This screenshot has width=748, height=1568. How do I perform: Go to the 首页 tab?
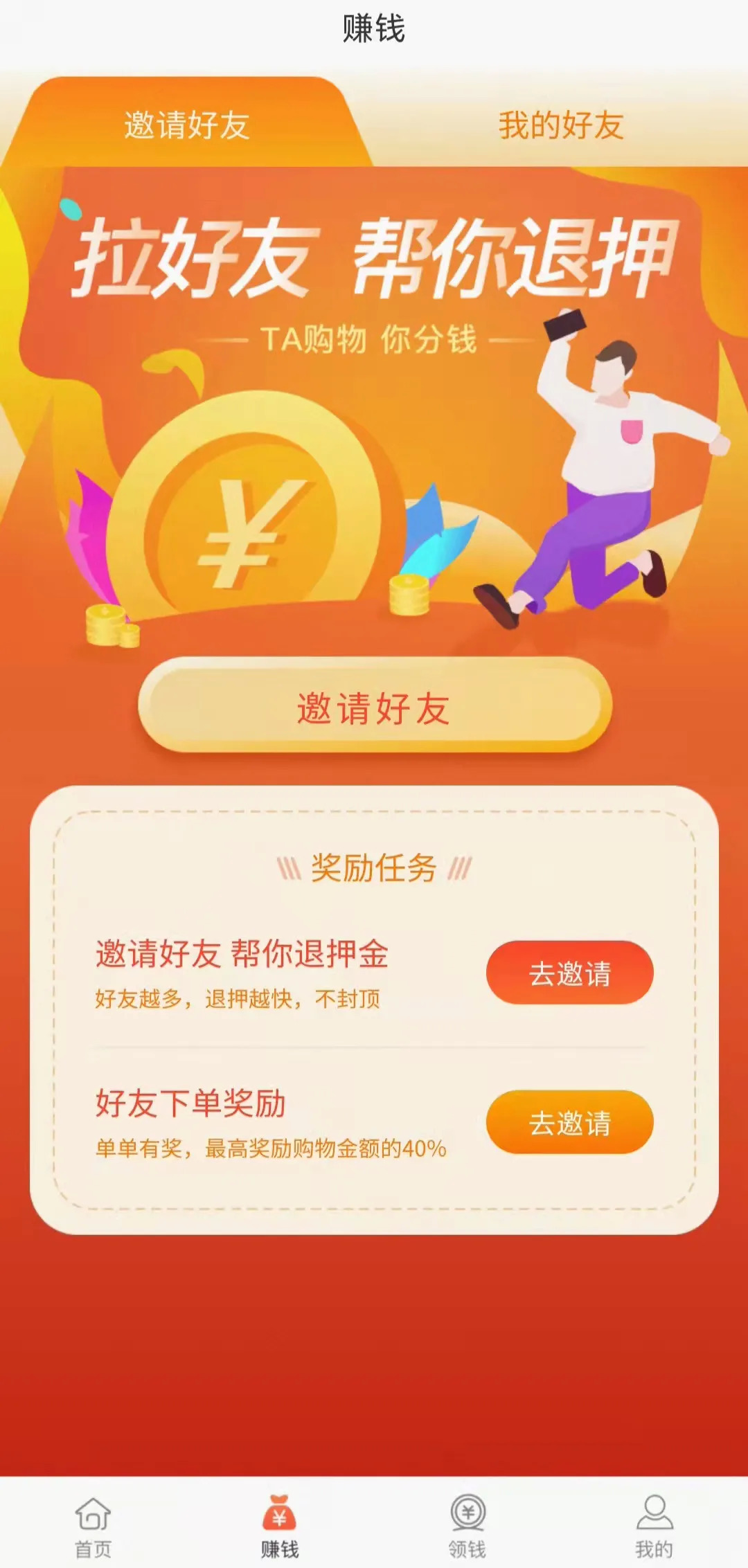click(x=93, y=1525)
